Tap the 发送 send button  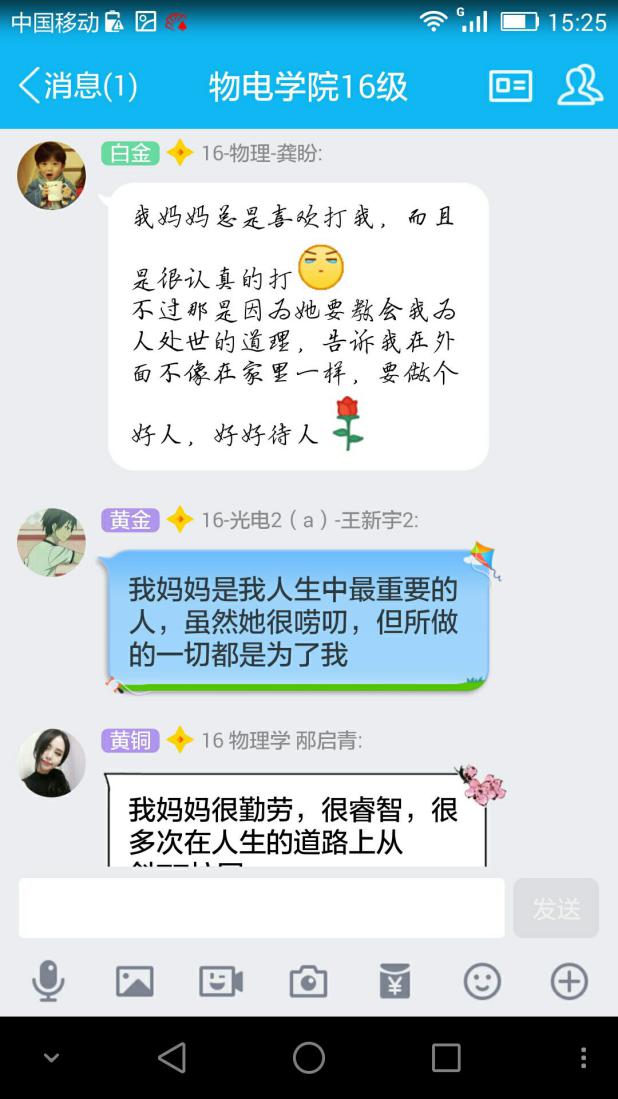[x=556, y=908]
